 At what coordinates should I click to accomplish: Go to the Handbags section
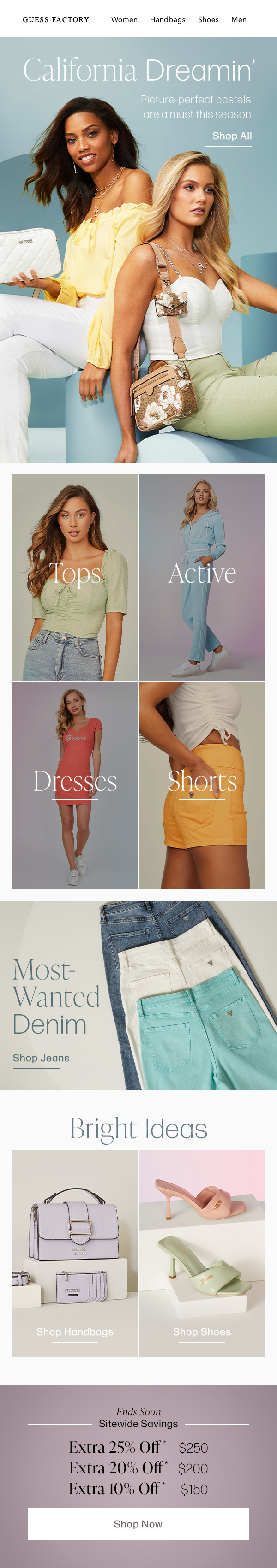coord(167,19)
